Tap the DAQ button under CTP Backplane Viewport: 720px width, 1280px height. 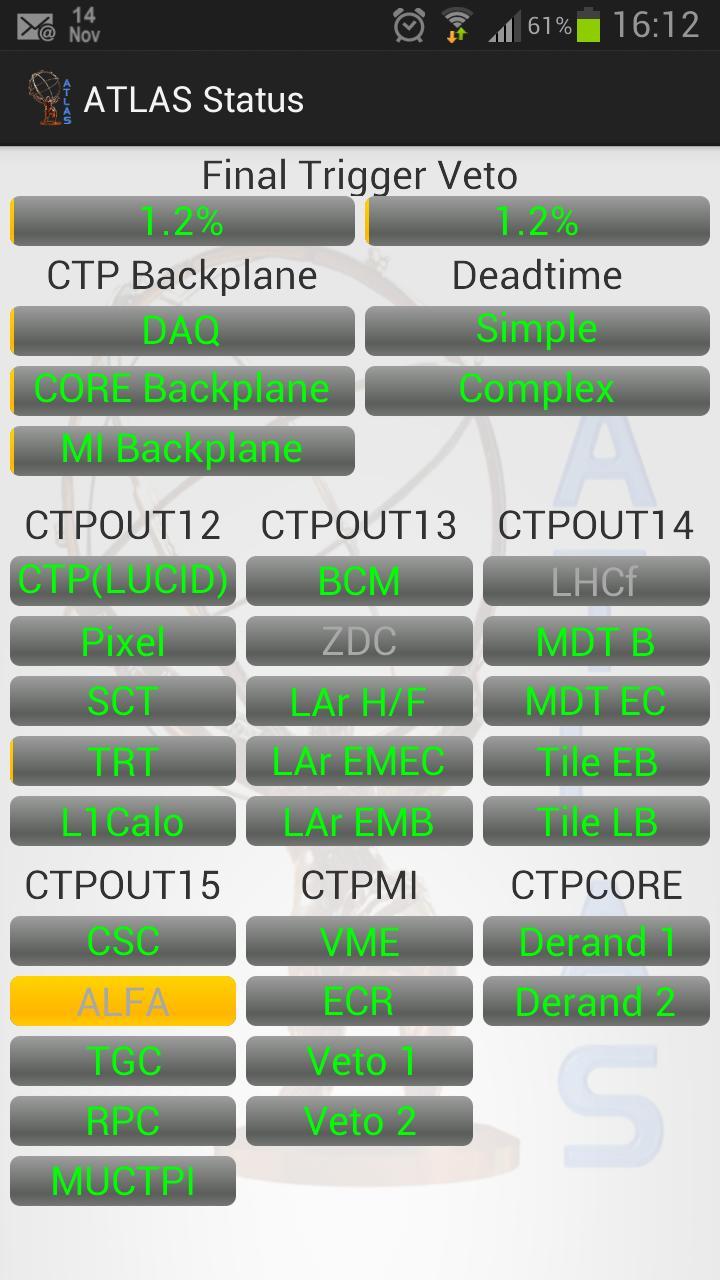point(182,331)
